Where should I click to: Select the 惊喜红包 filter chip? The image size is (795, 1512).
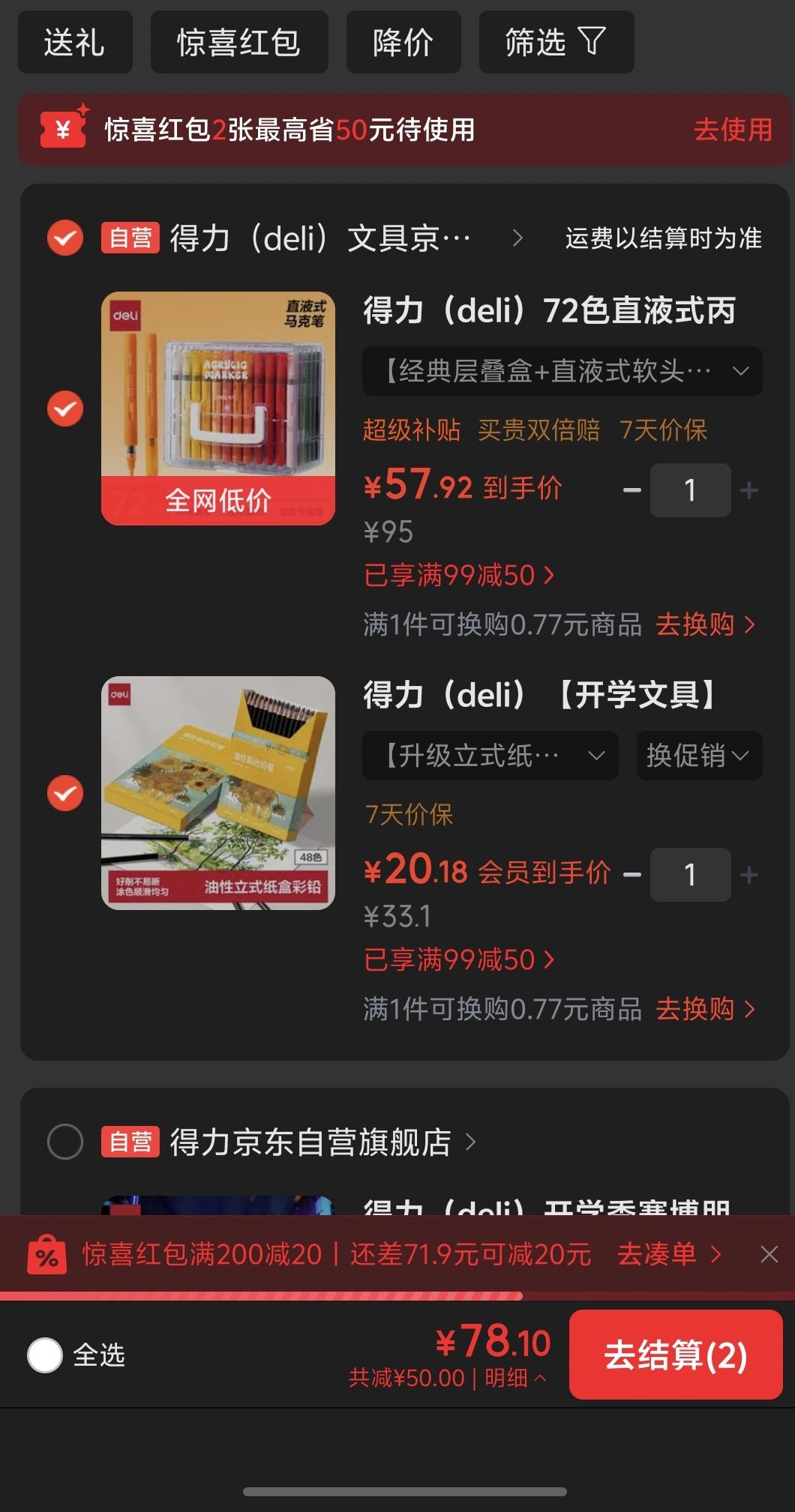(x=239, y=42)
